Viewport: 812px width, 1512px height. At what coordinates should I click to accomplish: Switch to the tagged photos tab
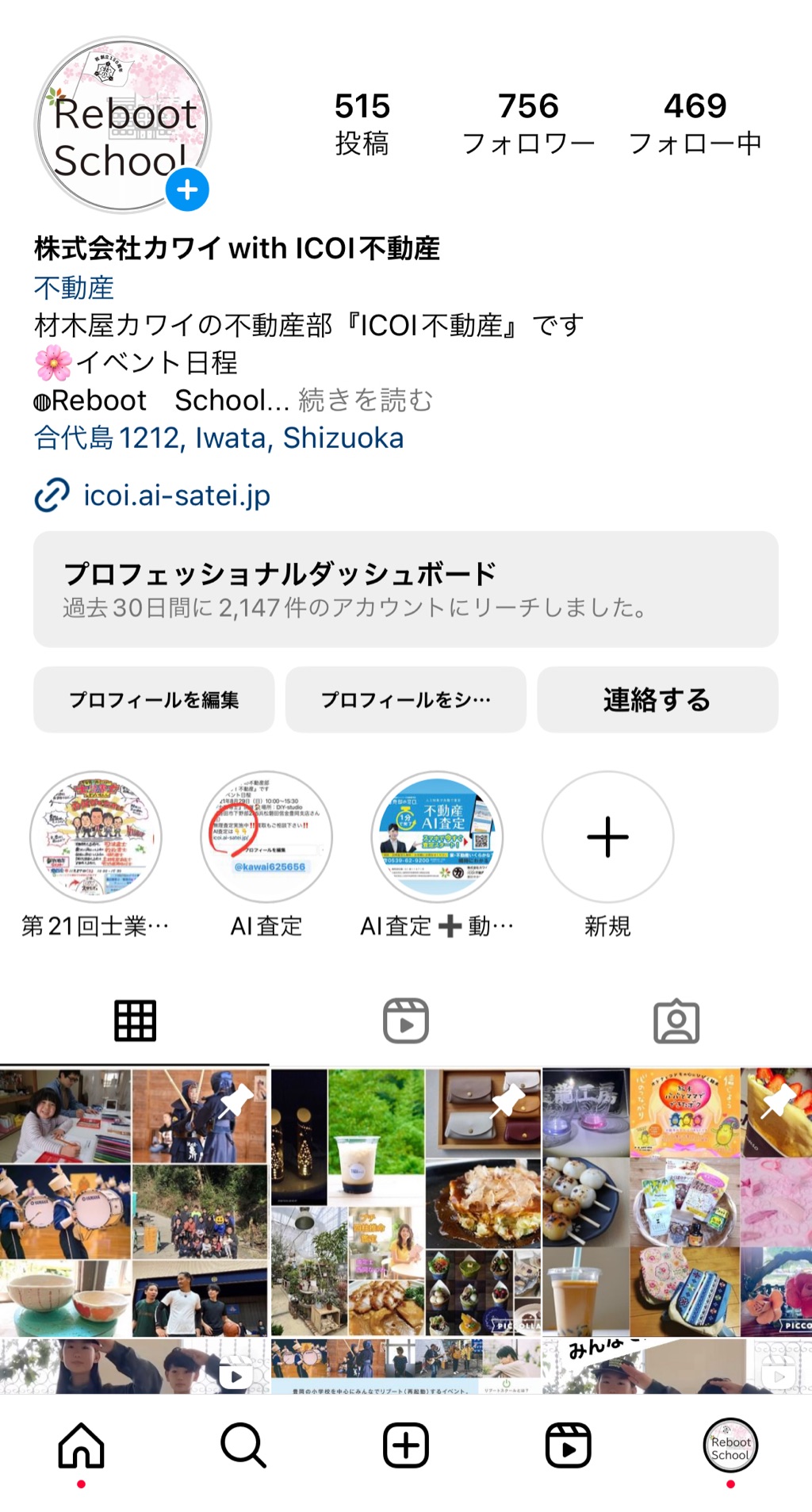[x=676, y=1020]
